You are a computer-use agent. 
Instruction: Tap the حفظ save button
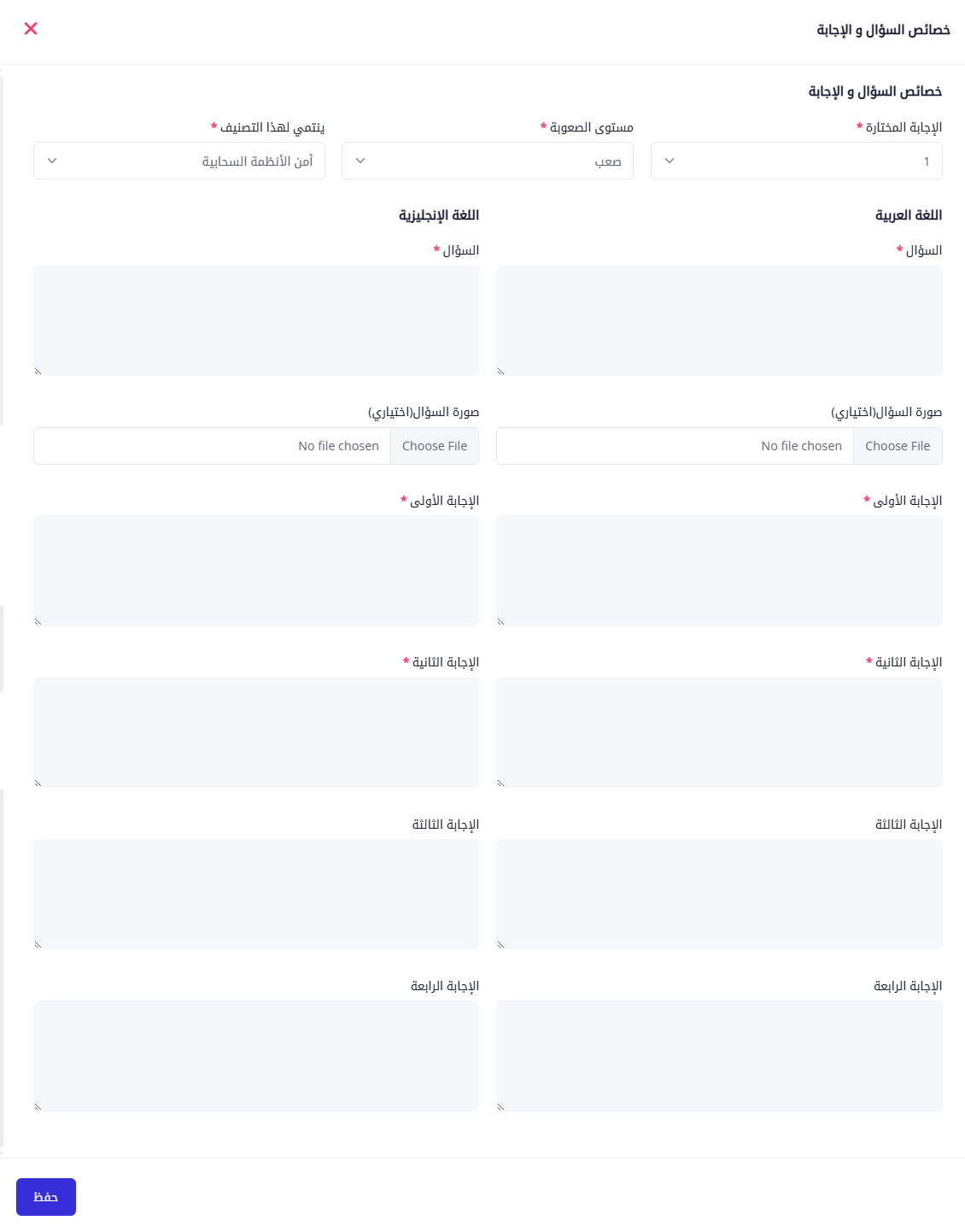[46, 1196]
